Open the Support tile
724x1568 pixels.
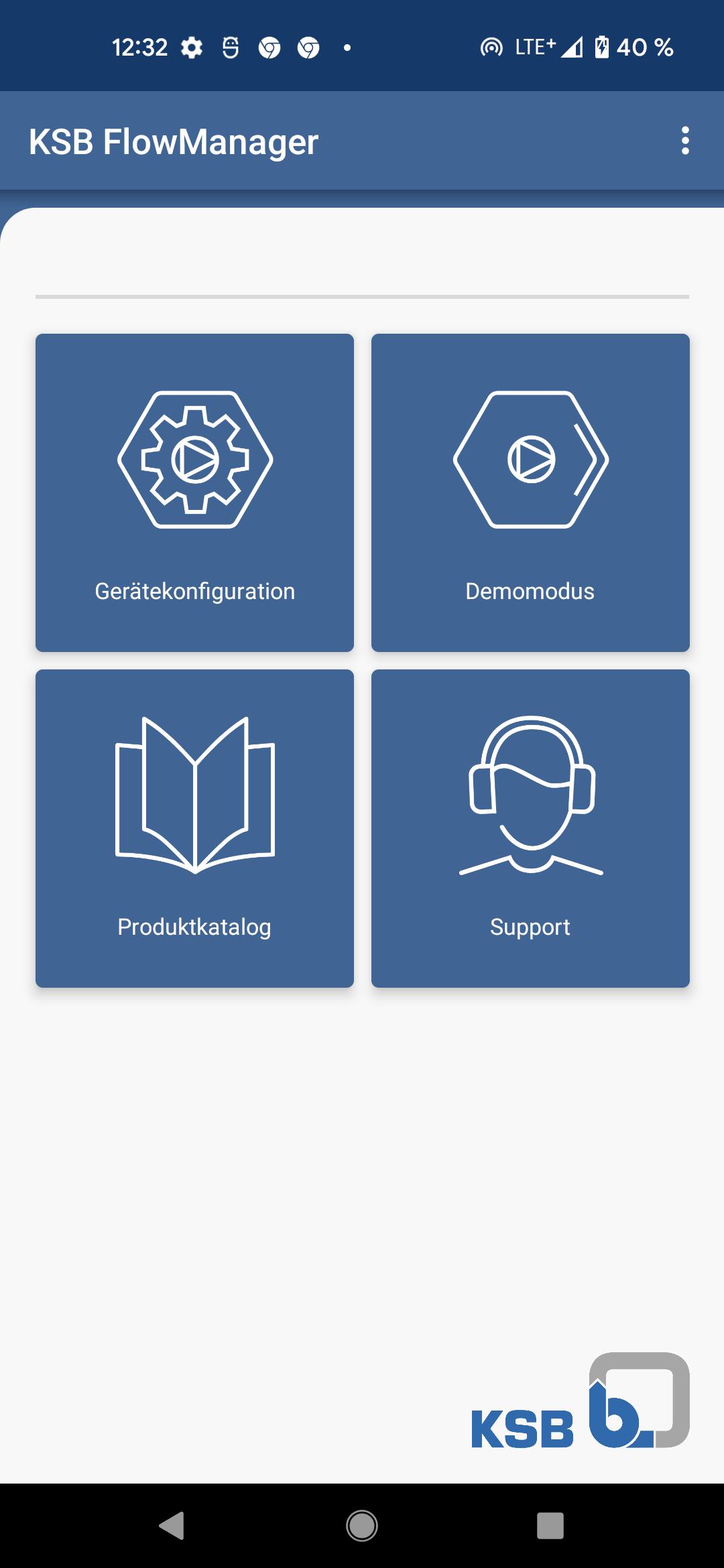tap(530, 827)
